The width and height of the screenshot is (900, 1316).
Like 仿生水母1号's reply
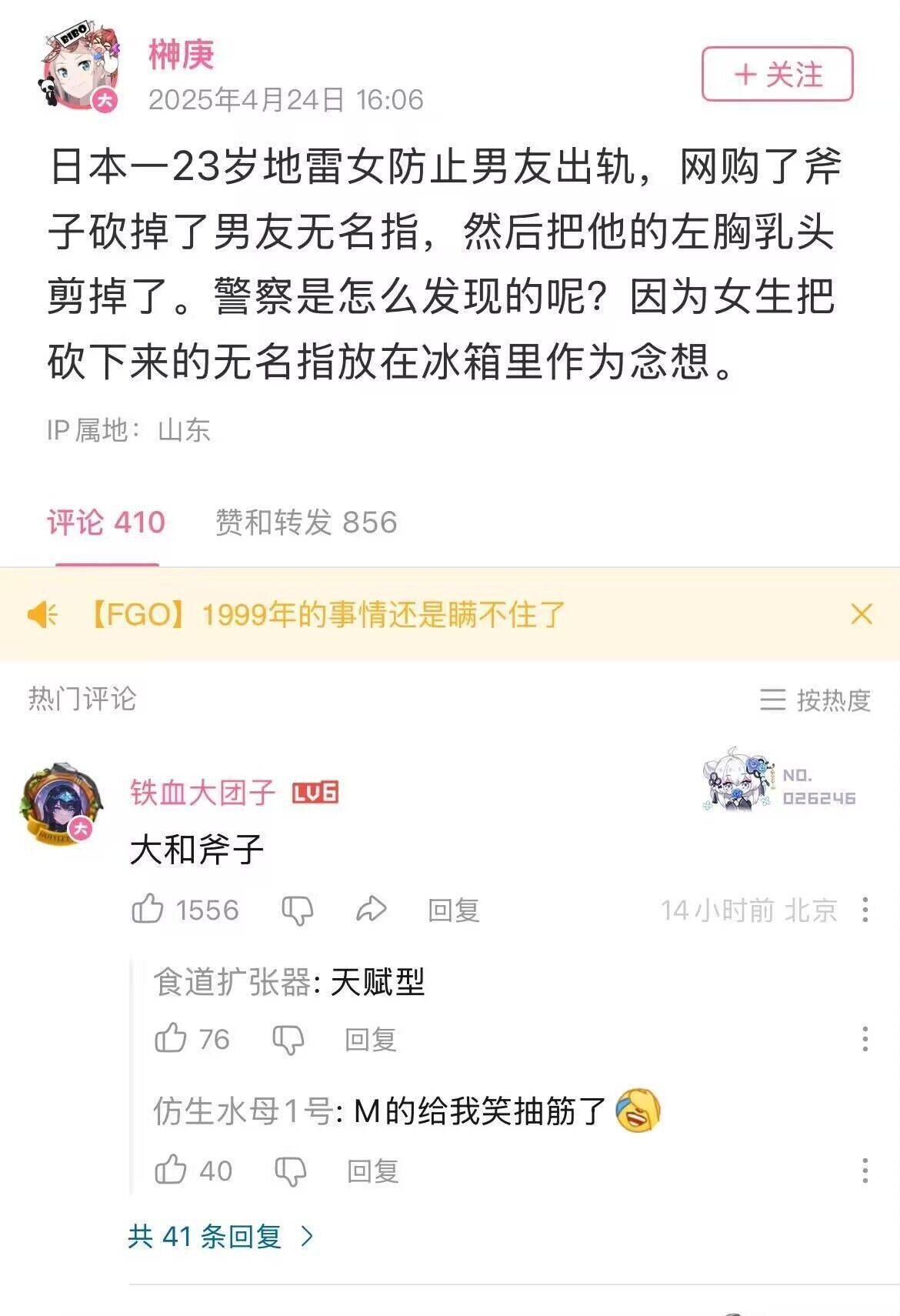171,1171
